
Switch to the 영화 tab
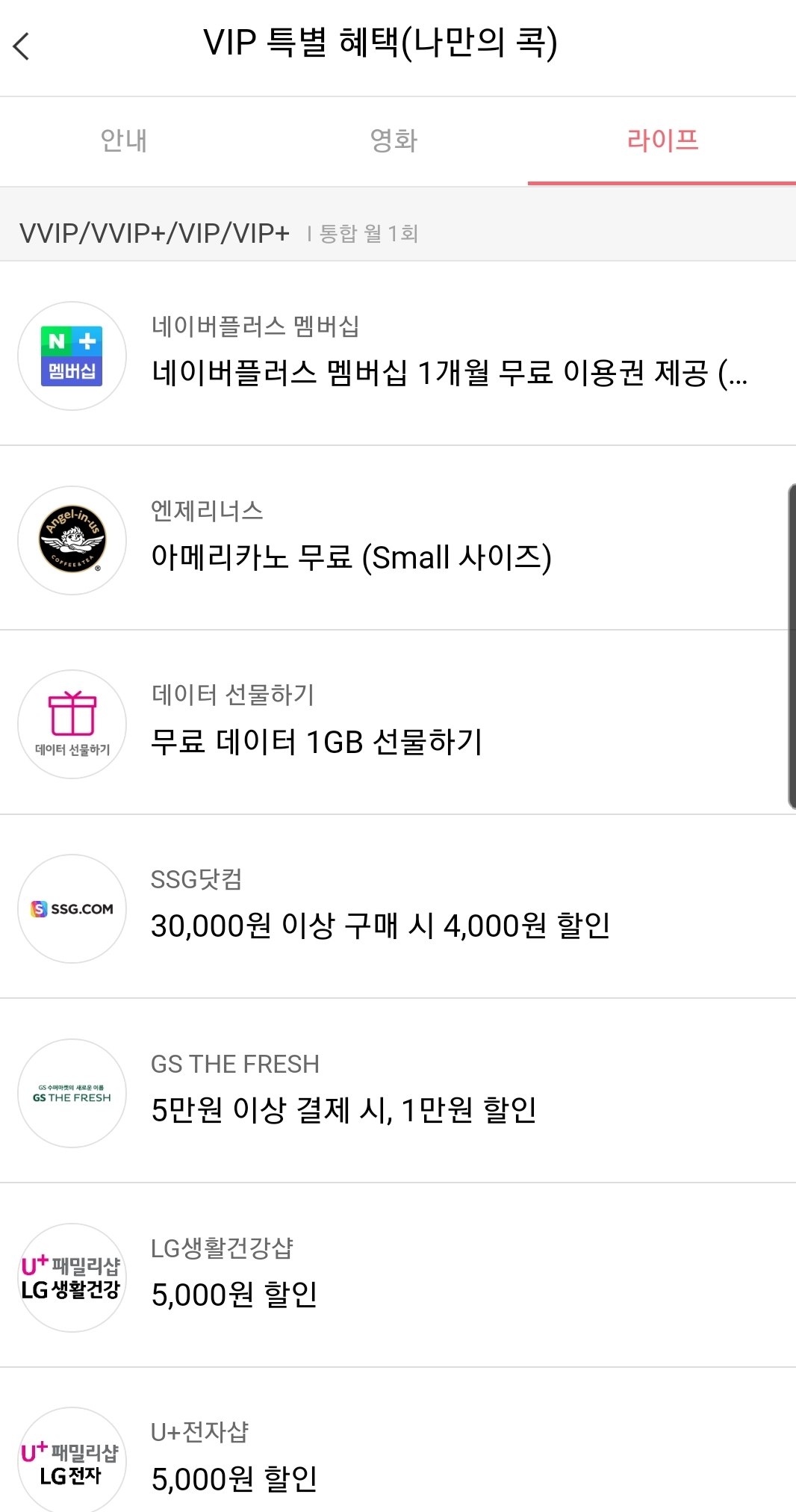394,140
